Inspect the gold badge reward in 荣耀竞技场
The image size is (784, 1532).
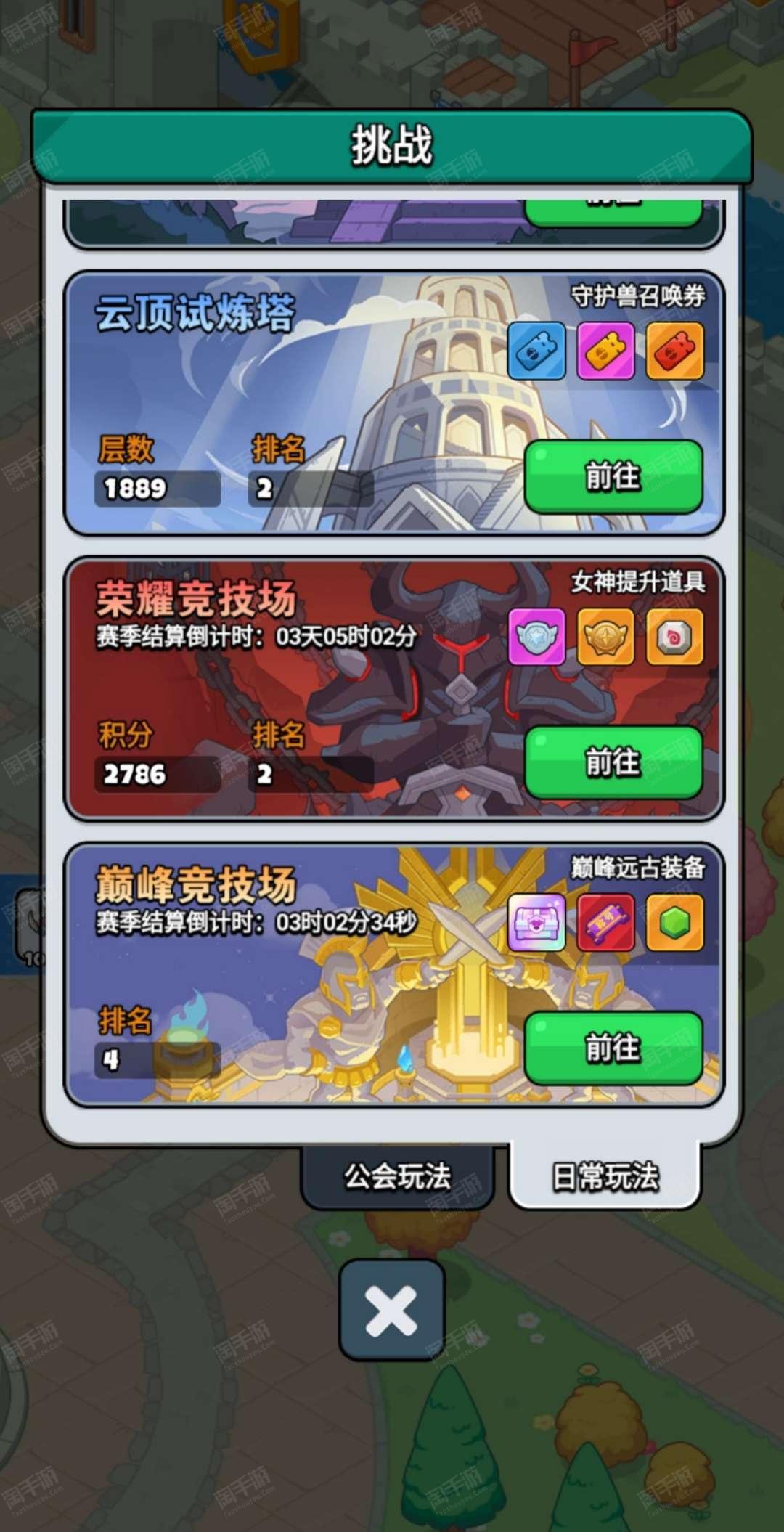point(605,637)
